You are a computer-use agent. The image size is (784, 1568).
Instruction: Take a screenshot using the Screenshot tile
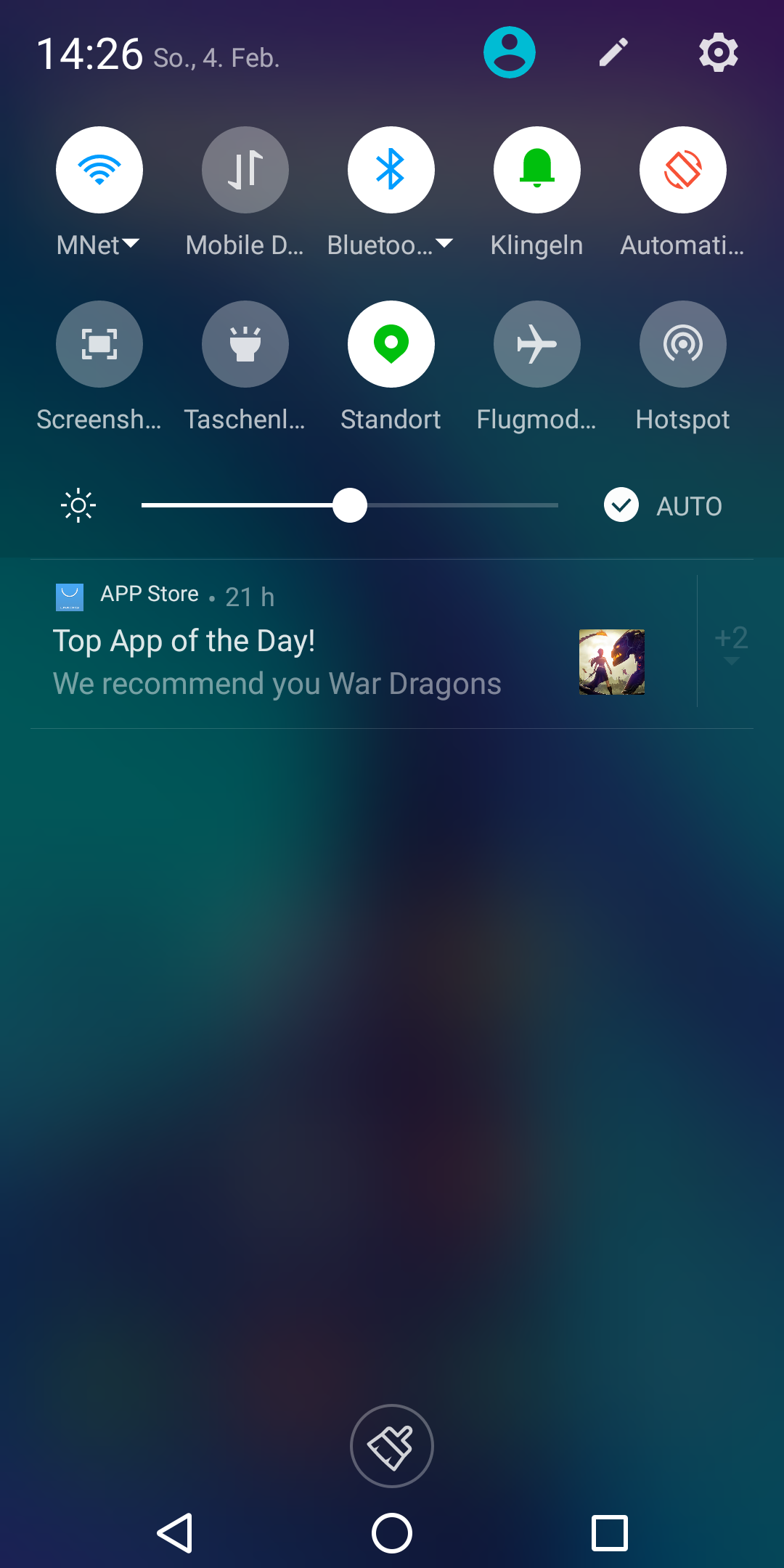coord(99,344)
